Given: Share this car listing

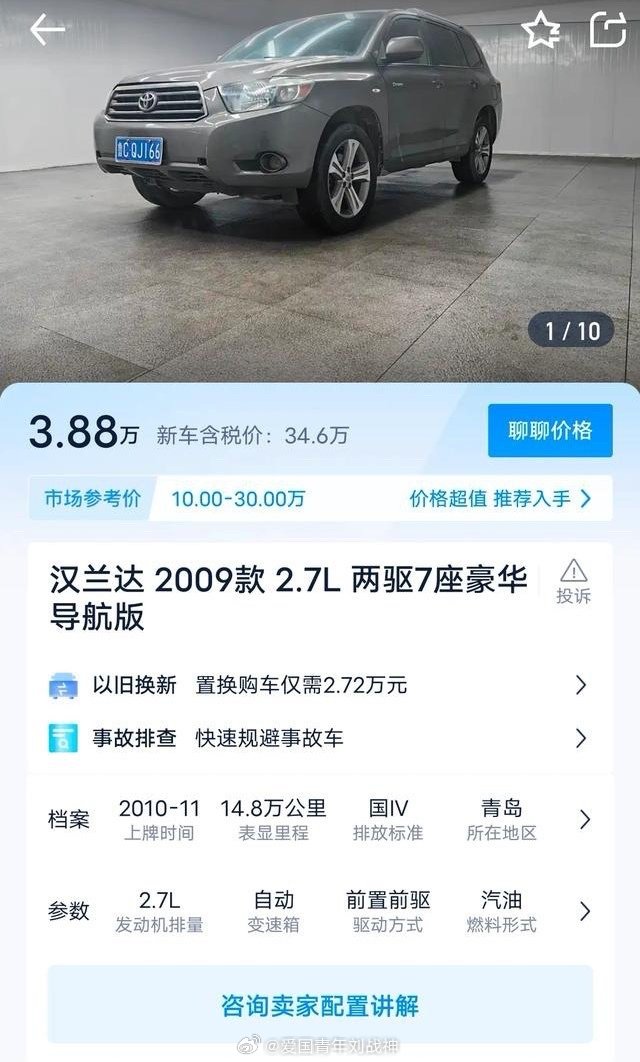Looking at the screenshot, I should pos(607,31).
